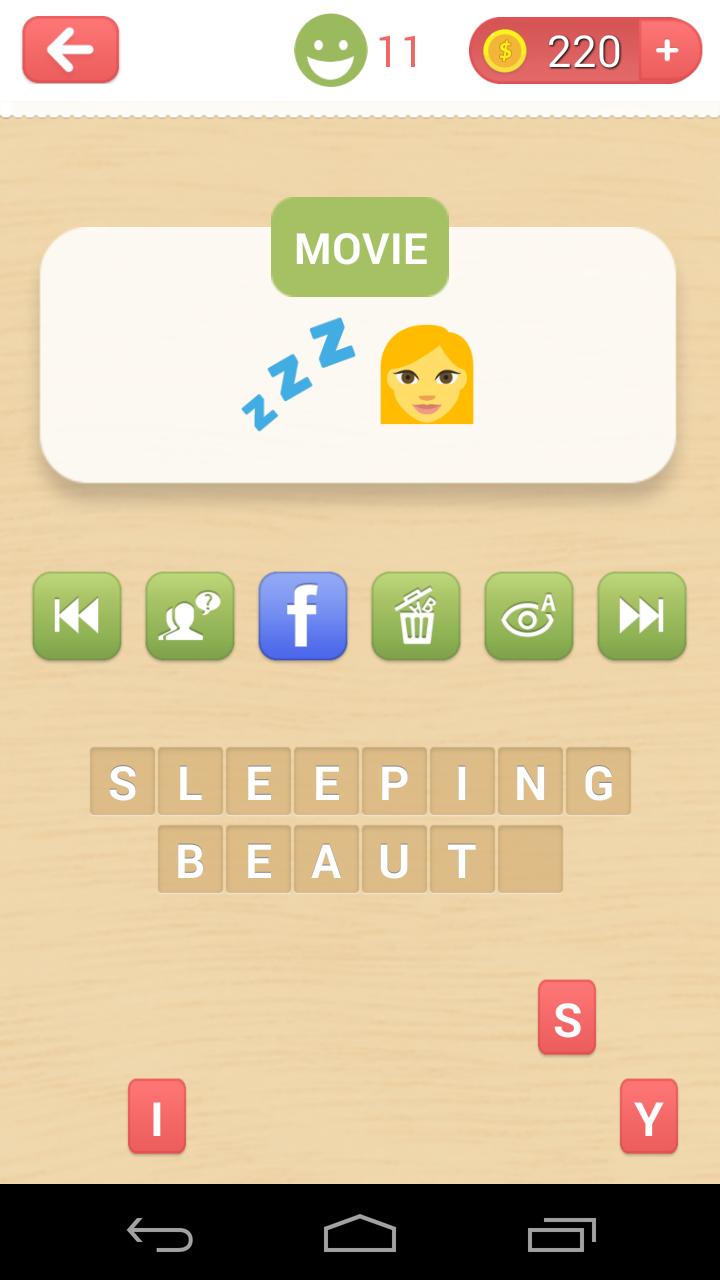
Task: Select the letter Y tile
Action: (648, 1116)
